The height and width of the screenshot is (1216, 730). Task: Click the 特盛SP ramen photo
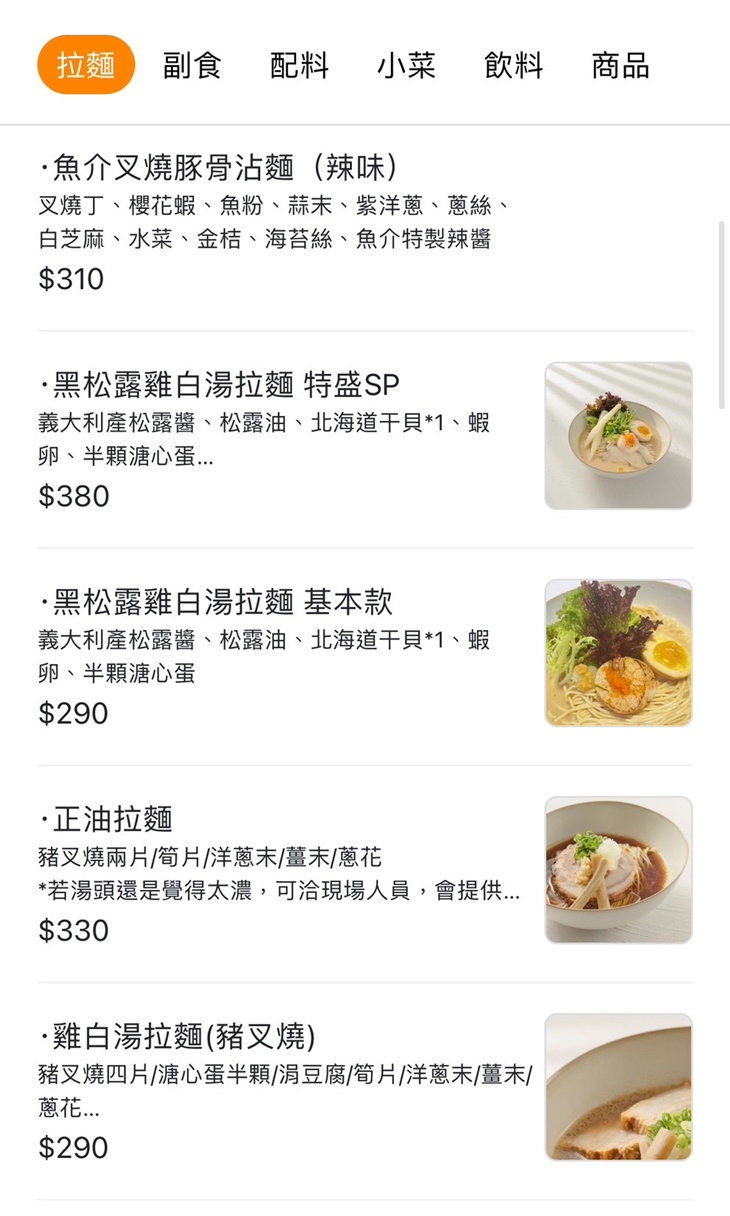click(x=617, y=436)
